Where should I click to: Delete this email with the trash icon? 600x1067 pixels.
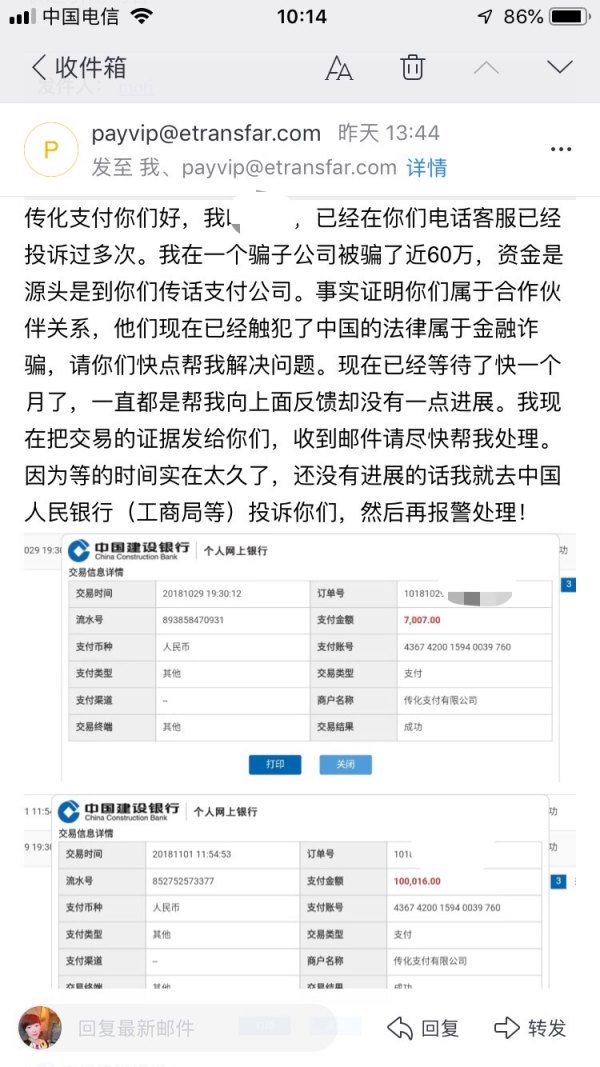point(412,68)
